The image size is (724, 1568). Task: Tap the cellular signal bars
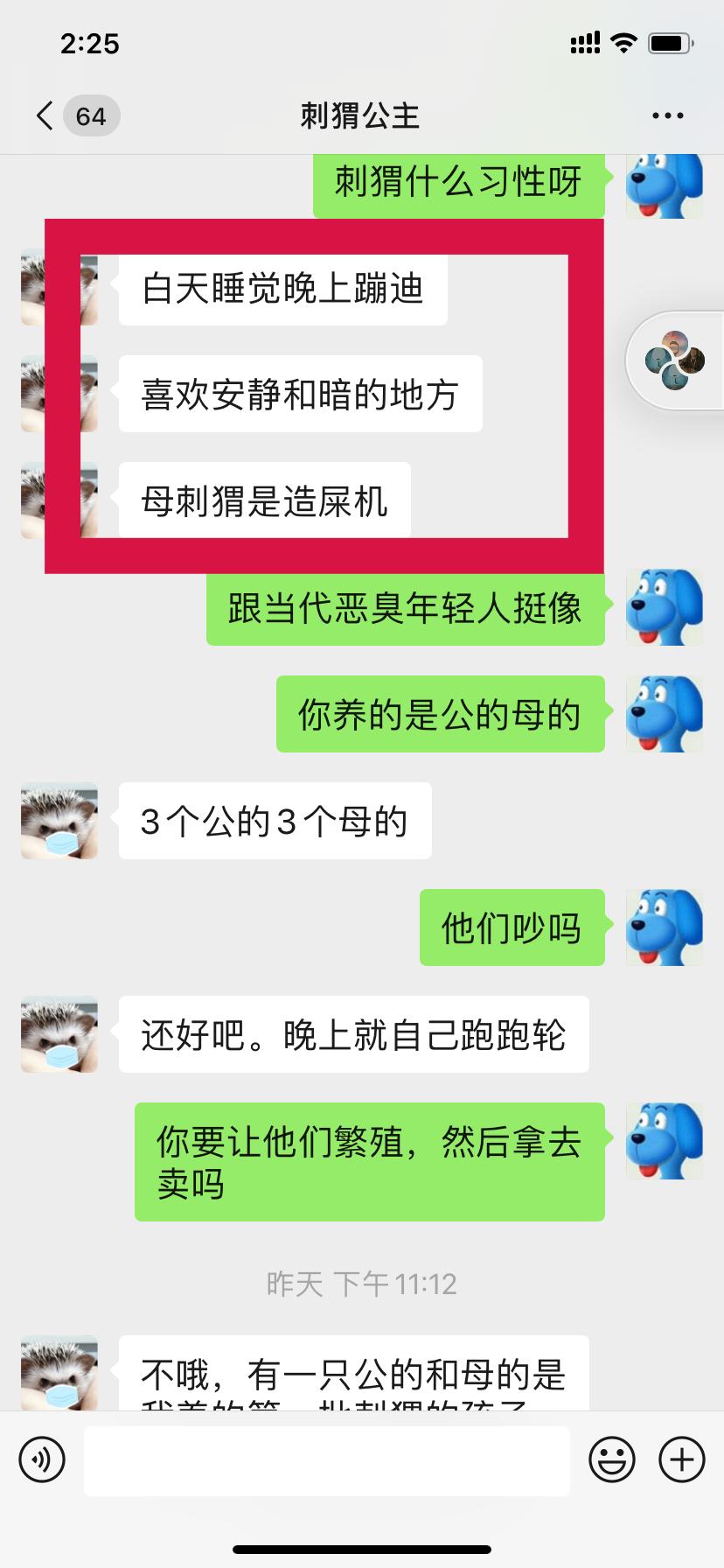(585, 43)
